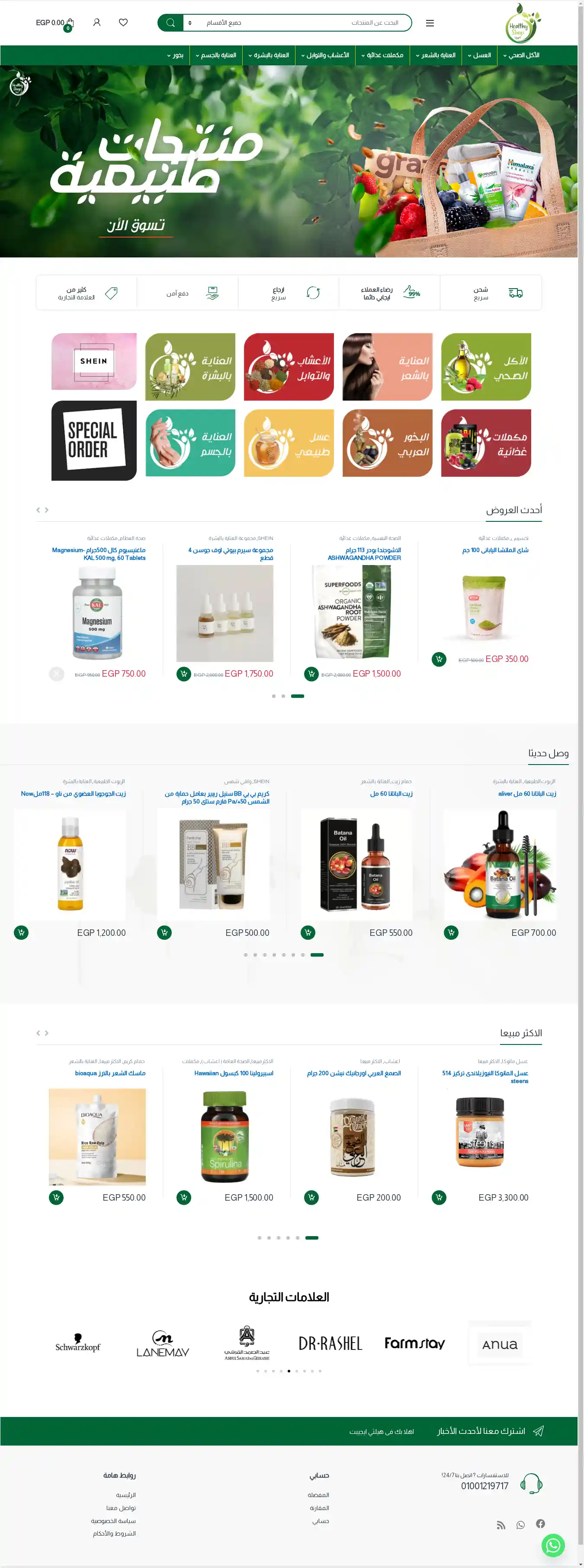The image size is (584, 1568).
Task: Add شاي الماتشا الياباني to cart
Action: [x=439, y=659]
